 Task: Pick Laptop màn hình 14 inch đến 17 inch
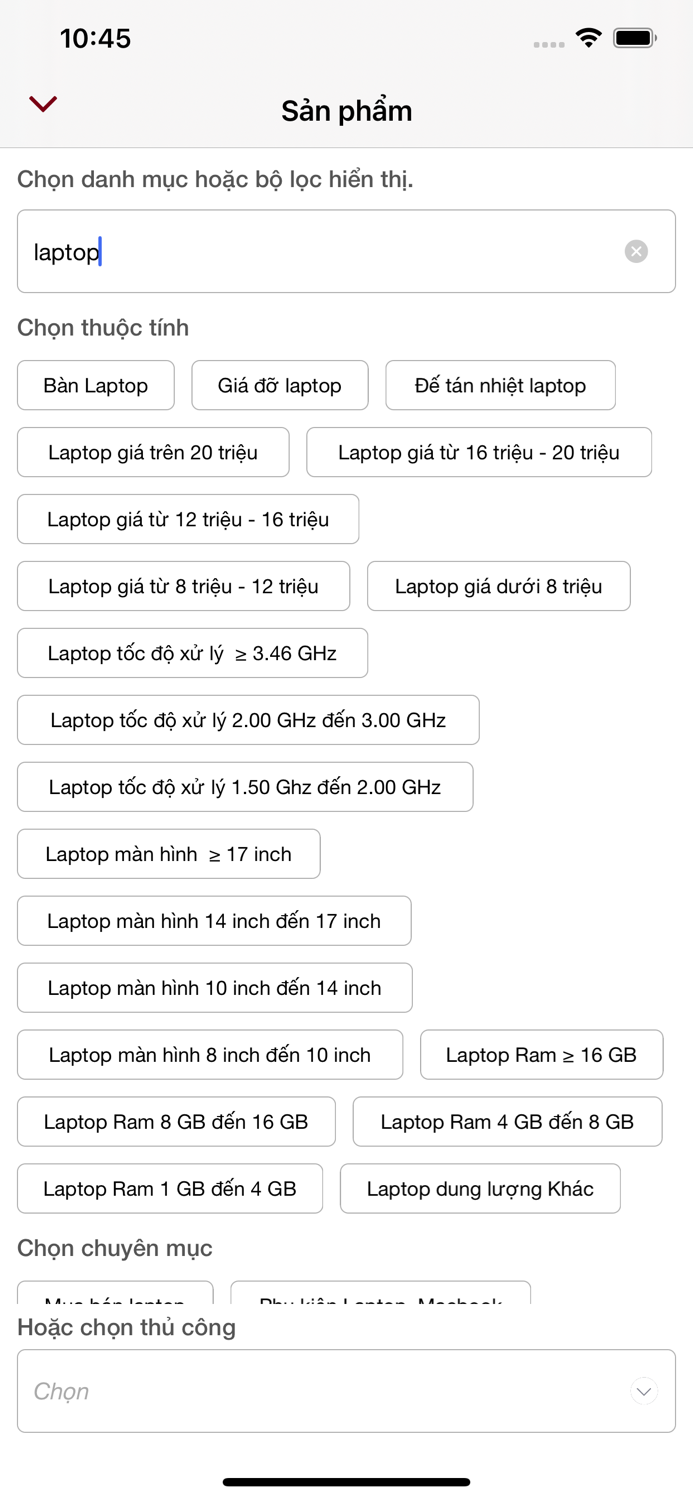(x=214, y=922)
